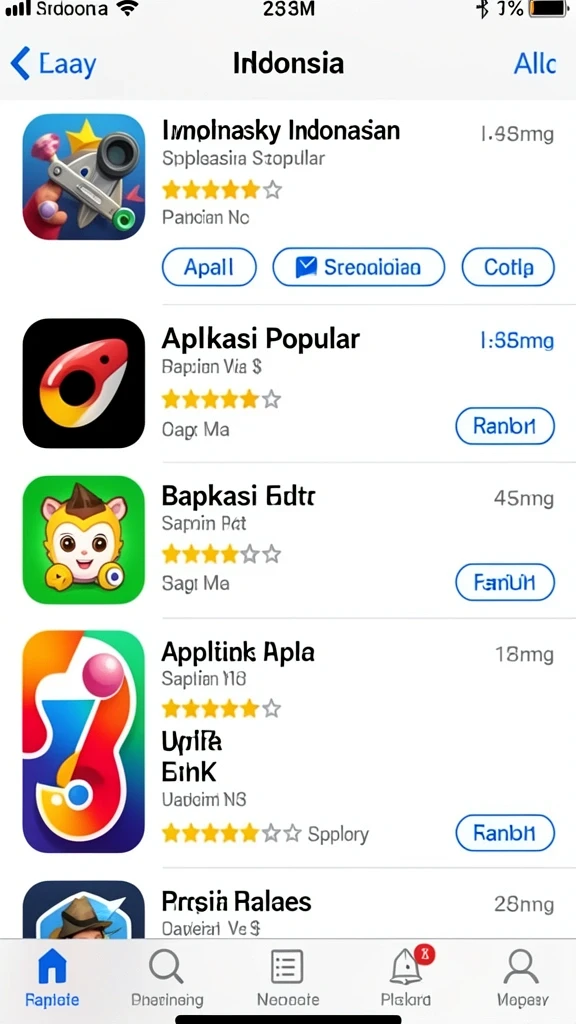This screenshot has width=576, height=1024.
Task: Switch to the Raplete home tab
Action: (x=52, y=977)
